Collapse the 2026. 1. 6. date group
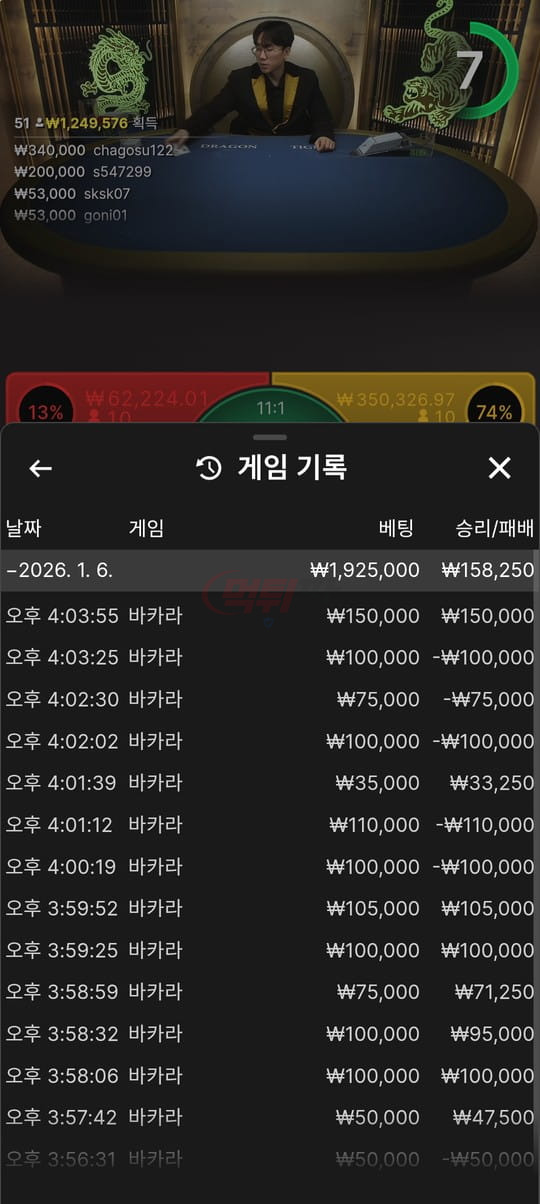Viewport: 540px width, 1204px height. (270, 570)
